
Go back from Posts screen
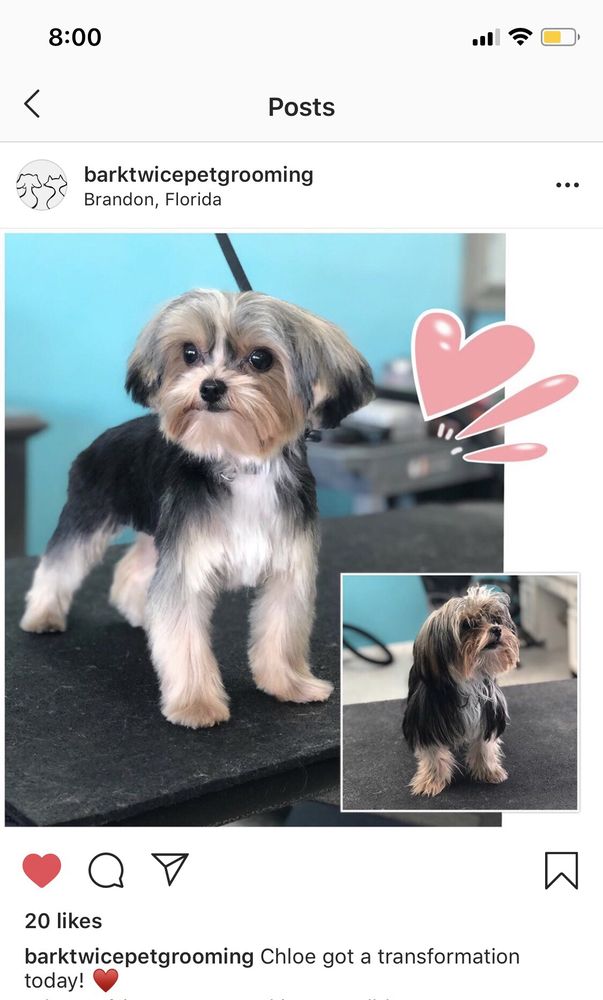pos(32,104)
